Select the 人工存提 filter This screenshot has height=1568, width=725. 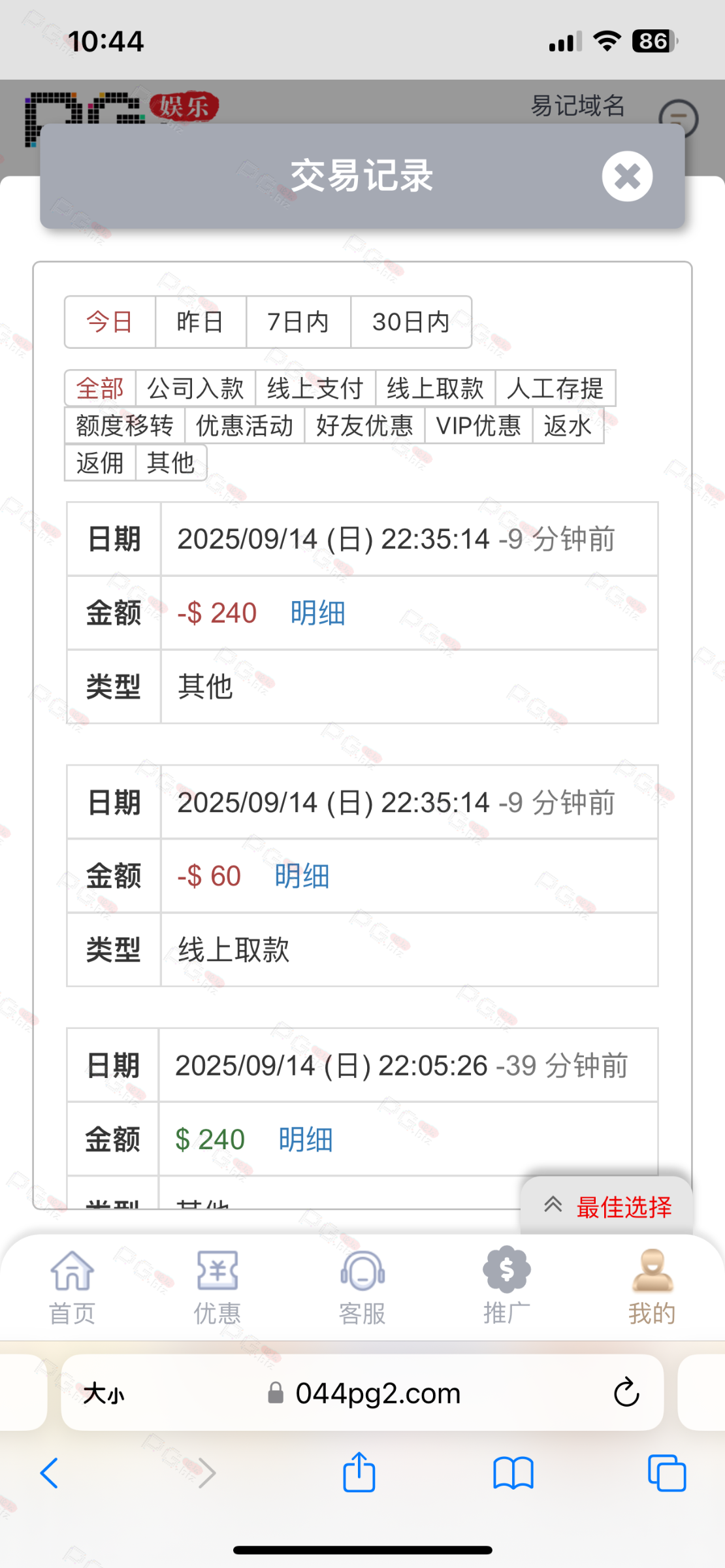click(555, 389)
